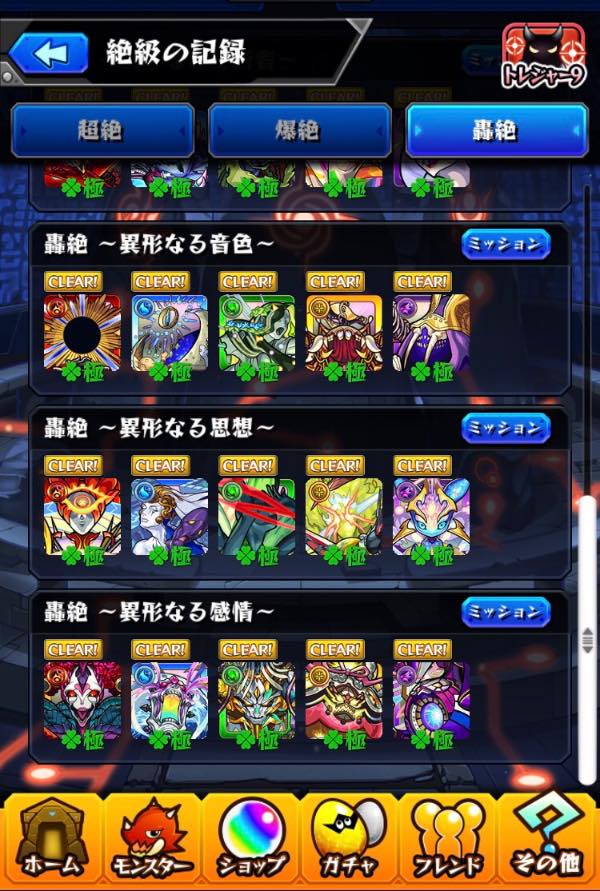Open the フレンド tab
The image size is (600, 891).
447,838
